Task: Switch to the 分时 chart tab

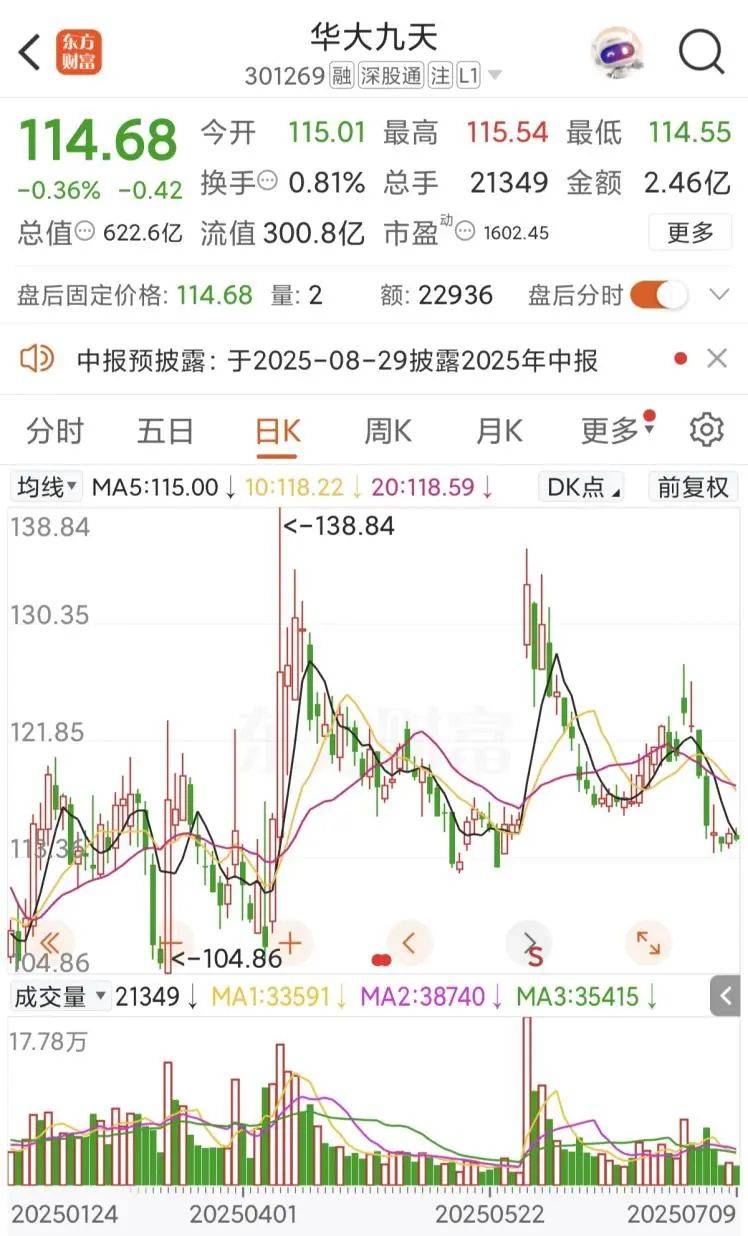Action: click(x=55, y=431)
